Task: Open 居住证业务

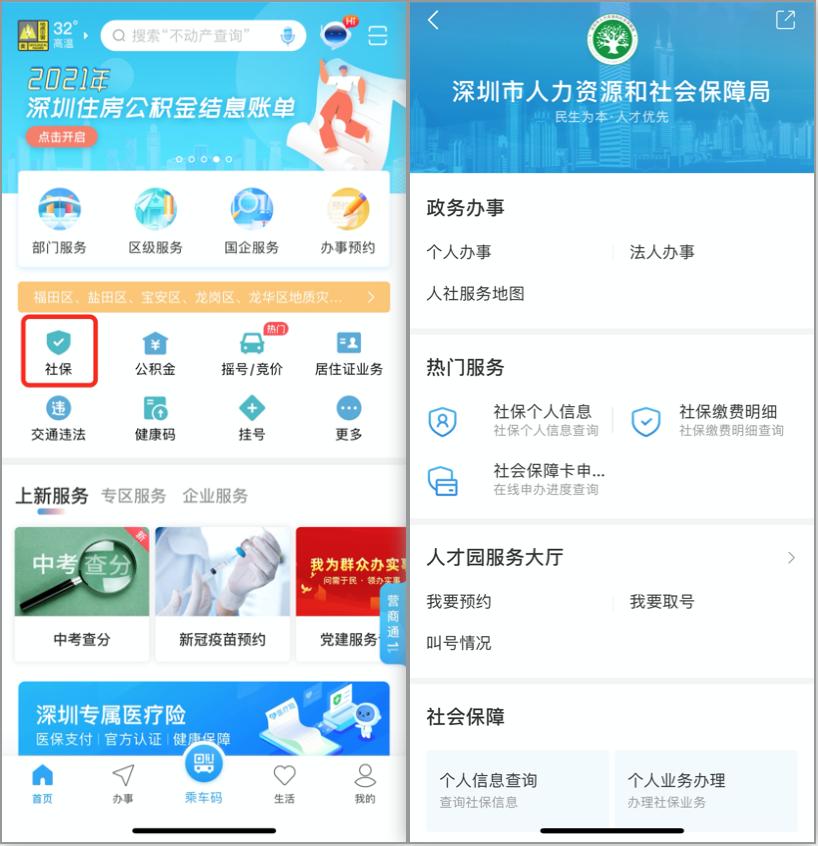Action: click(x=348, y=351)
